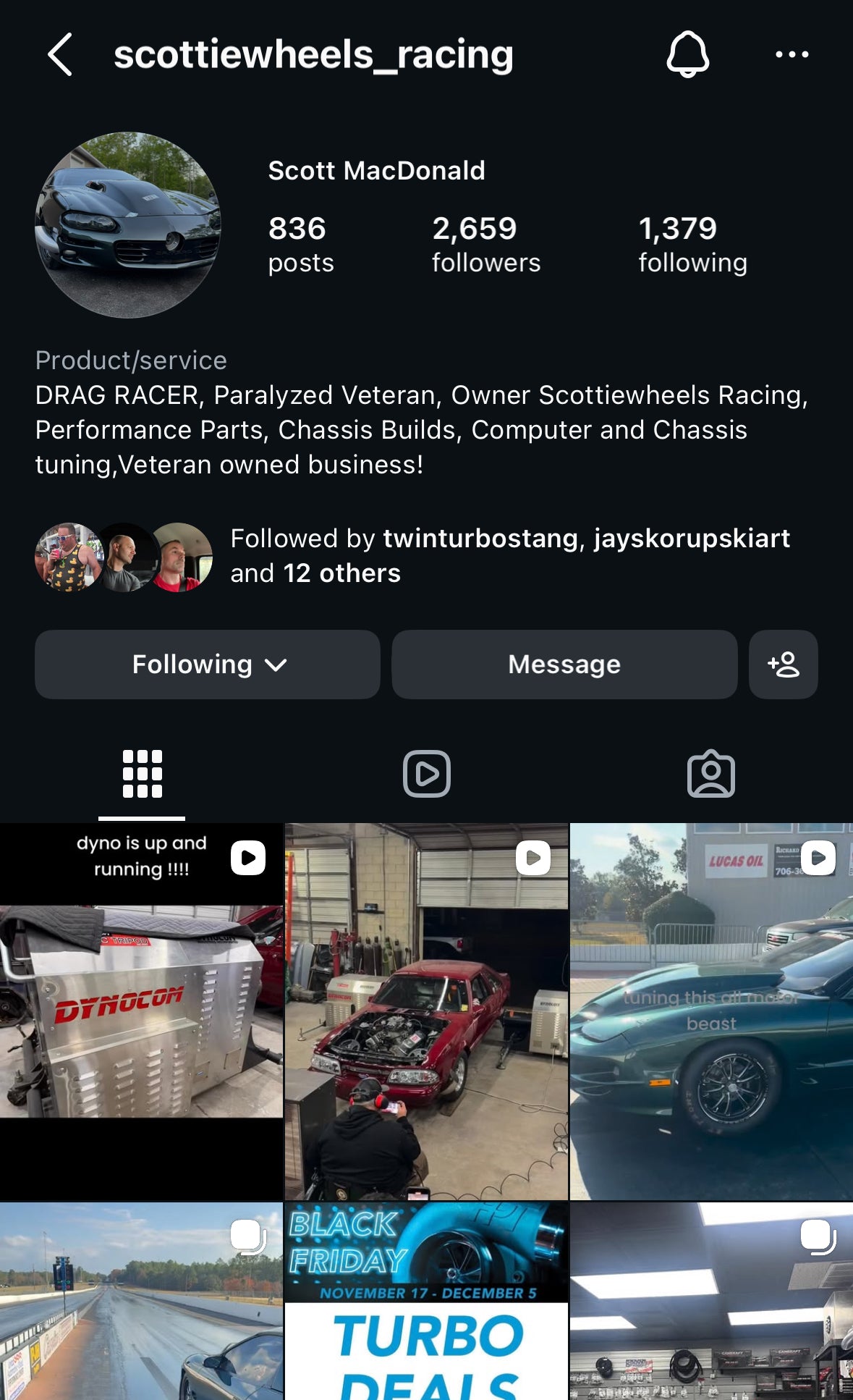Expand the Following dropdown button
The height and width of the screenshot is (1400, 853).
point(208,665)
